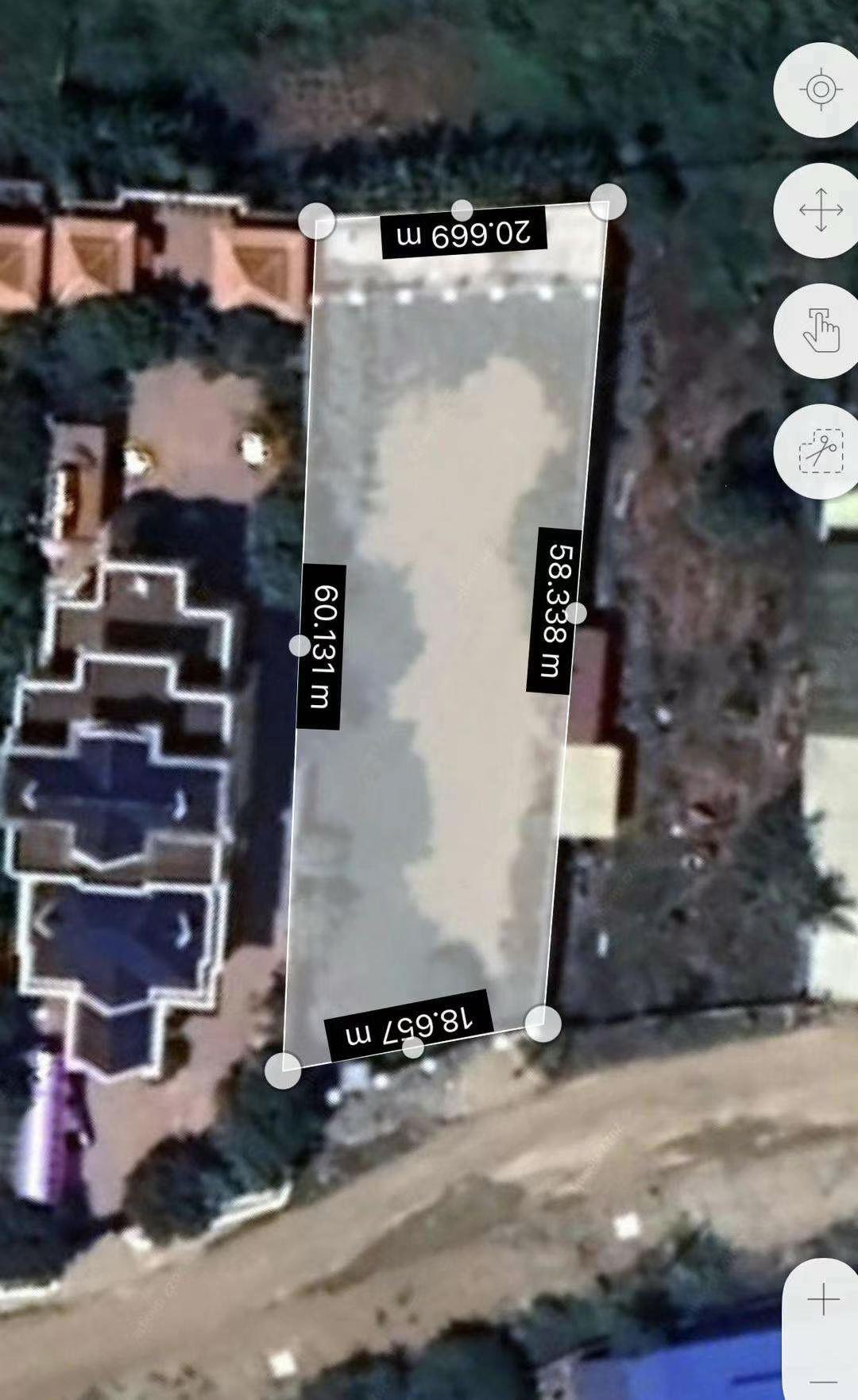Zoom out with the minus button

[824, 1383]
